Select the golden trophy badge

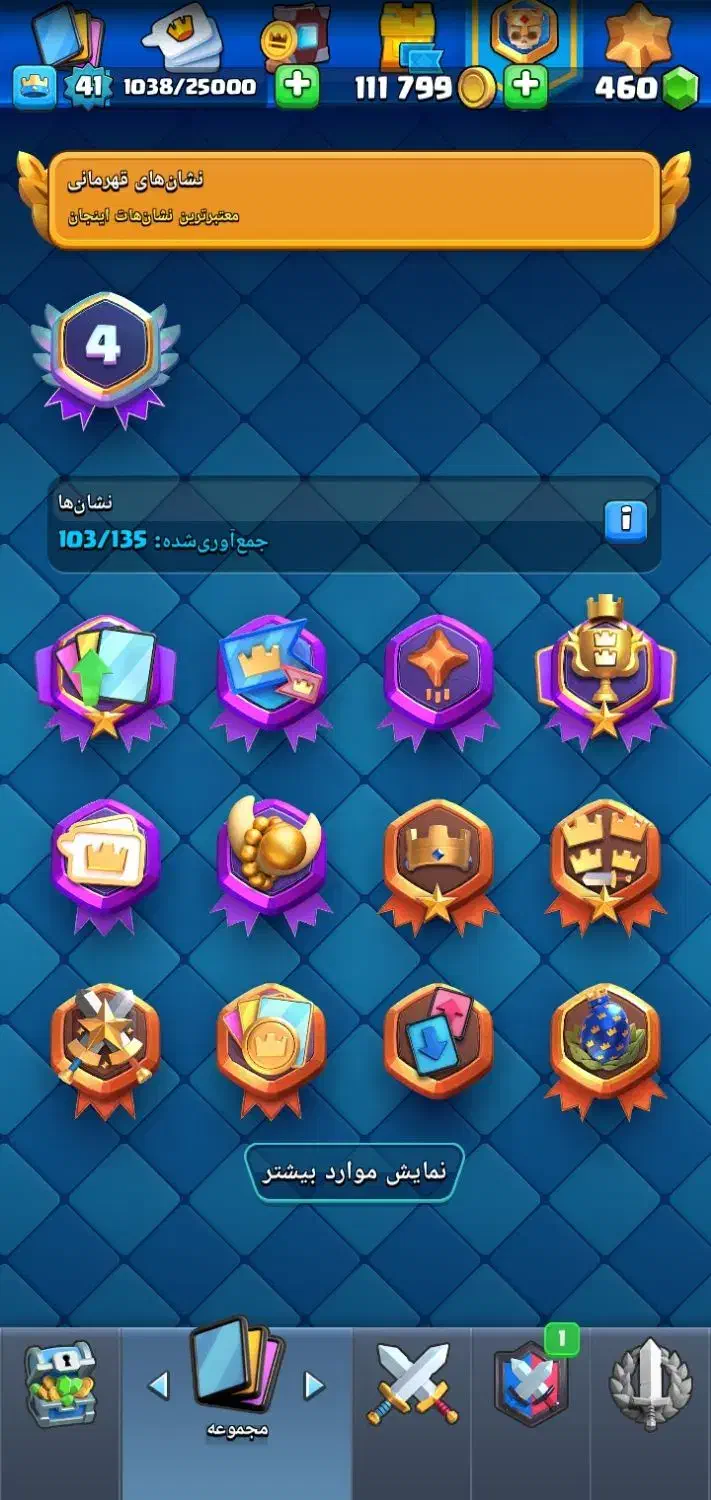(x=605, y=668)
